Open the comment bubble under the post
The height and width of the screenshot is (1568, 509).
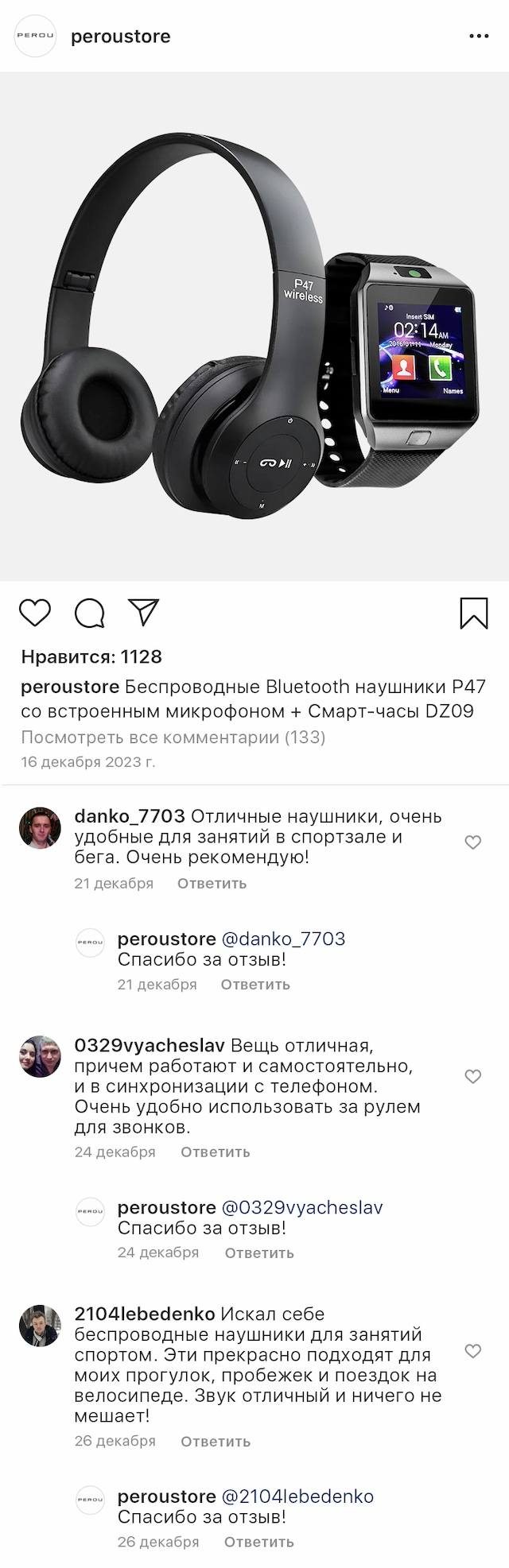(90, 613)
